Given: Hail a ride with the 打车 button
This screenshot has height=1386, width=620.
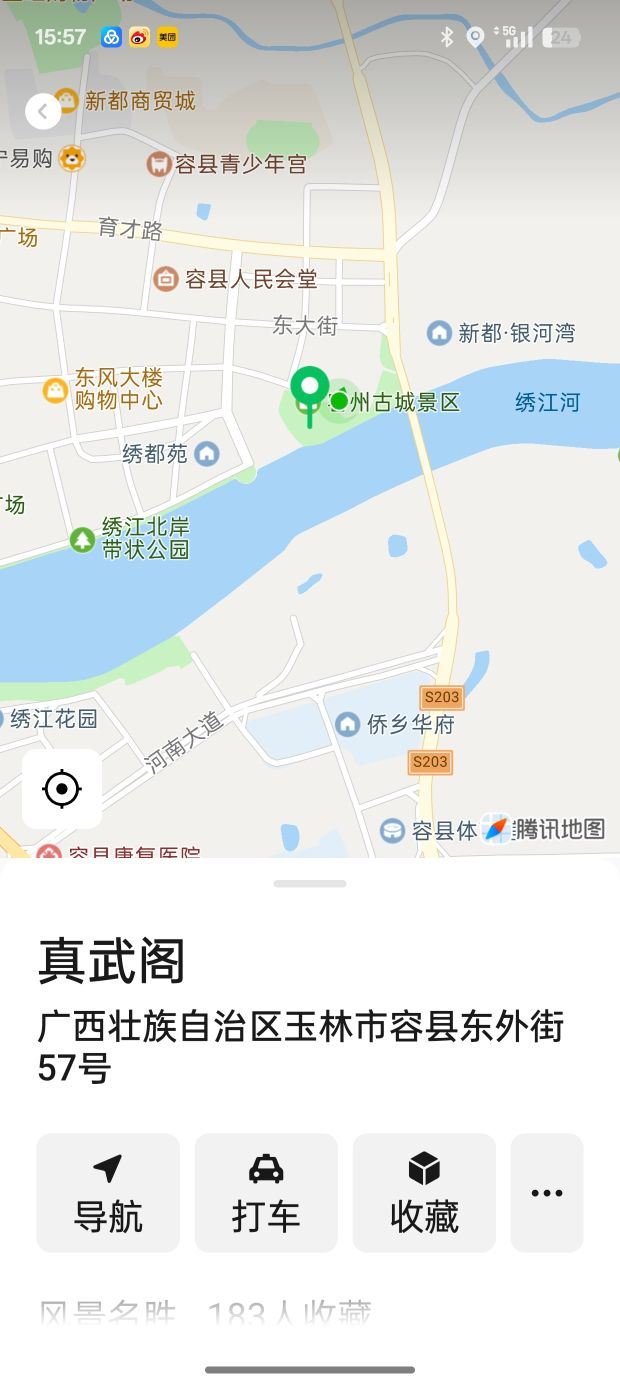Looking at the screenshot, I should point(266,1192).
